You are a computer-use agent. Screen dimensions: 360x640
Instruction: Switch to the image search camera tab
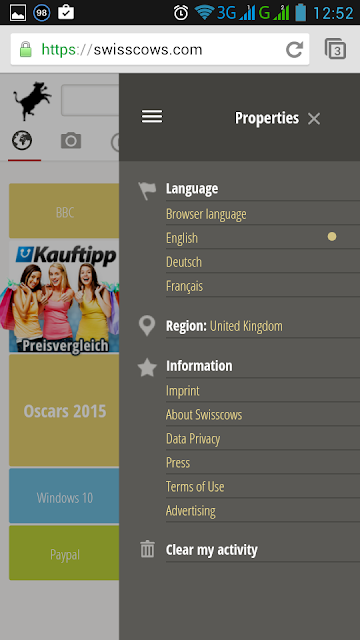tap(71, 141)
